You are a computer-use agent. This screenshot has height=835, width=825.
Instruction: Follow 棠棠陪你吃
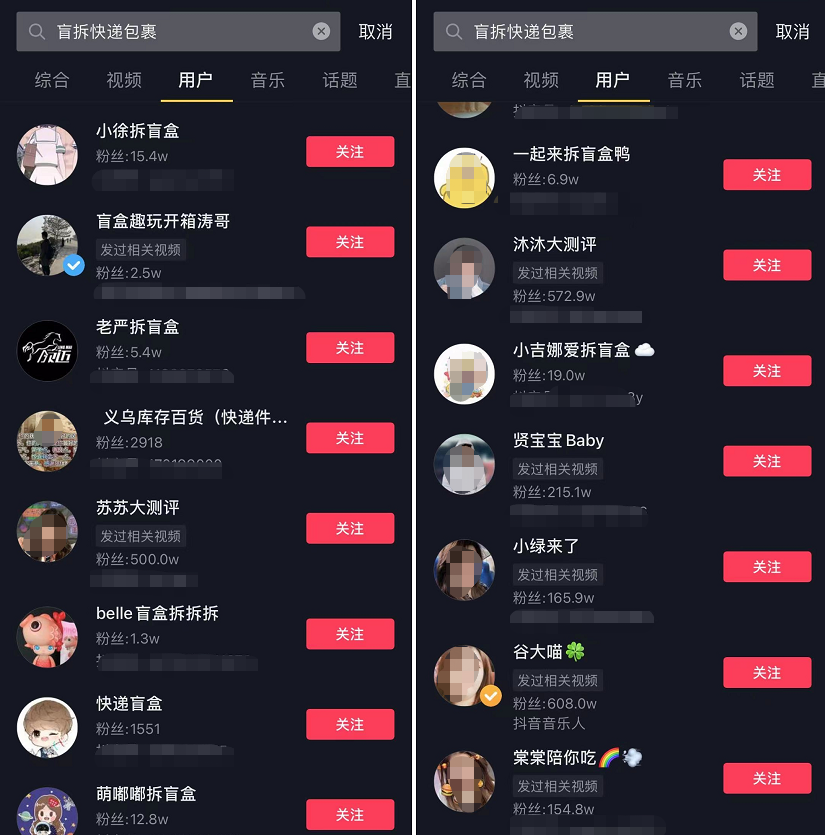pos(767,778)
